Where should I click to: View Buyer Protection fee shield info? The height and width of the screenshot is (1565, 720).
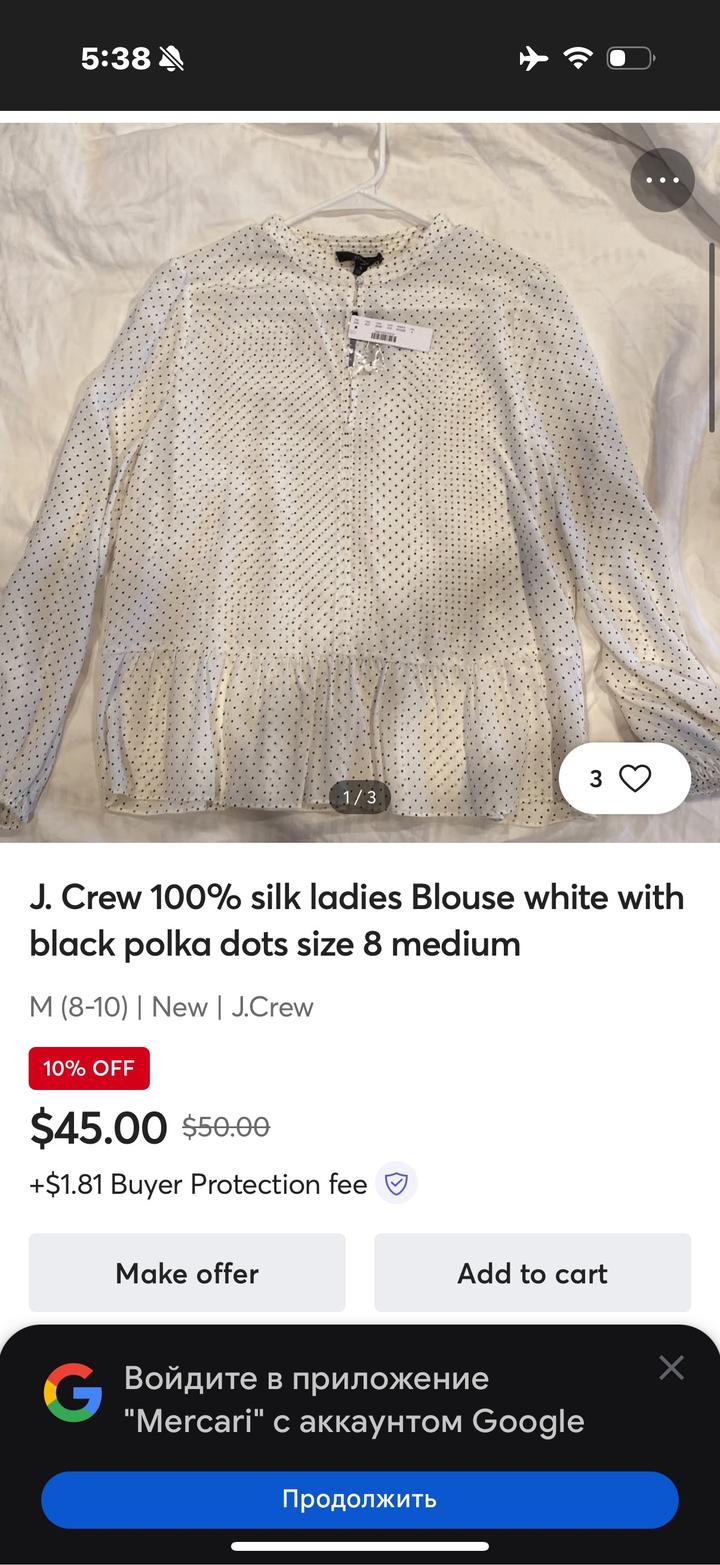coord(397,1184)
